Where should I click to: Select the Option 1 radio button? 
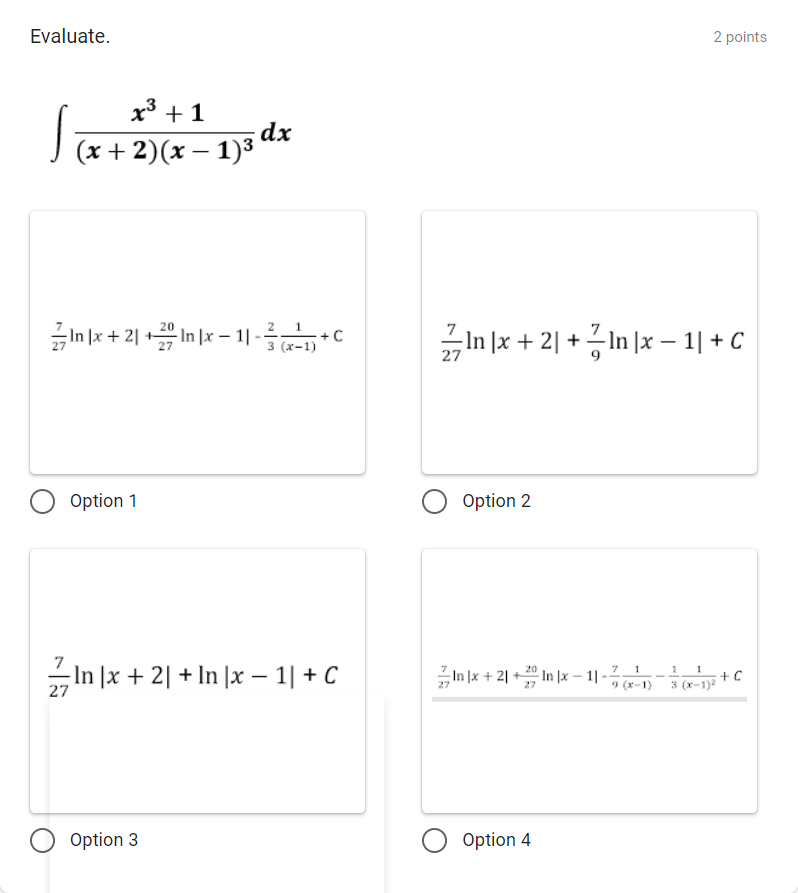[42, 501]
